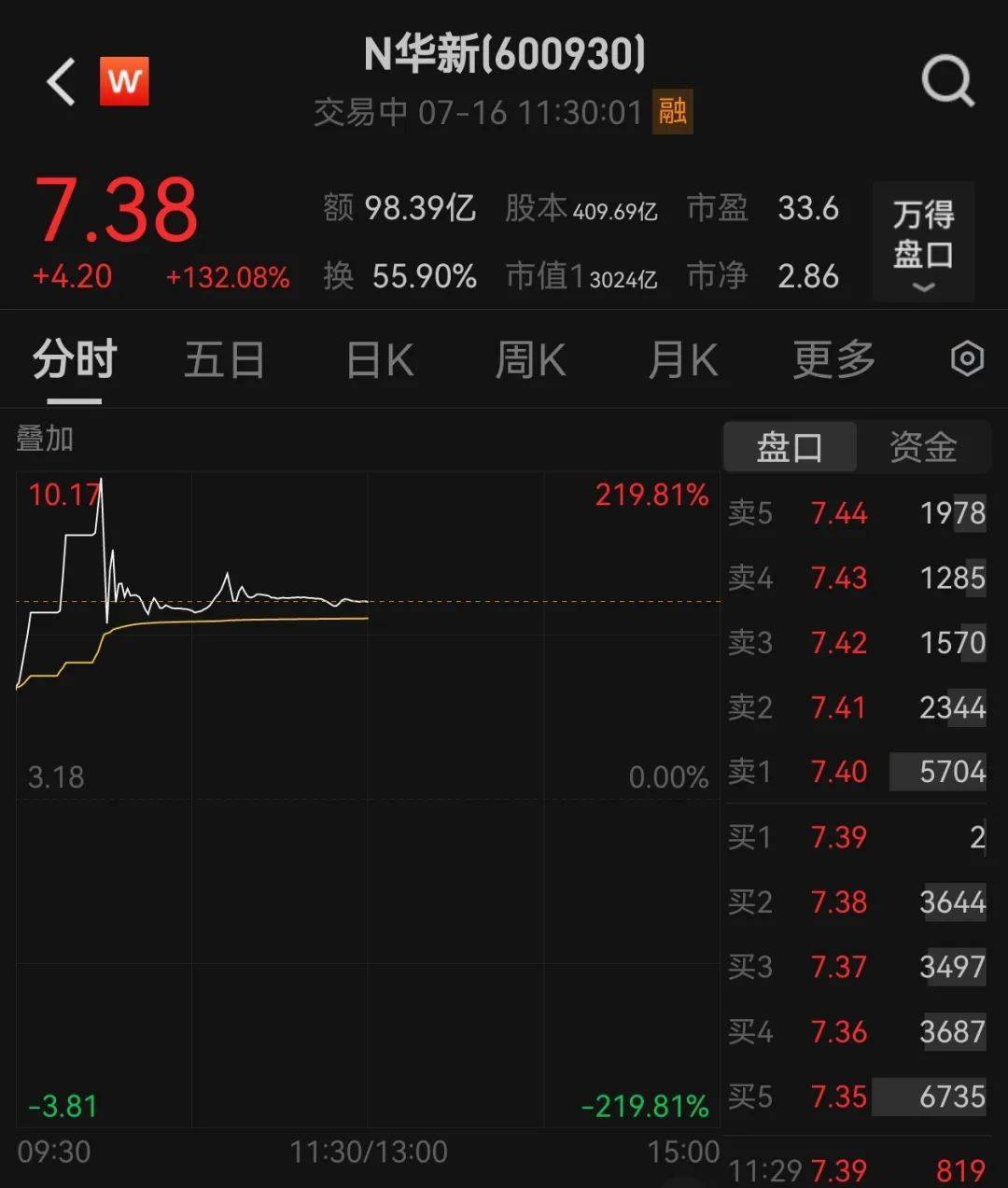Select the 叠加 overlay function

pos(45,438)
